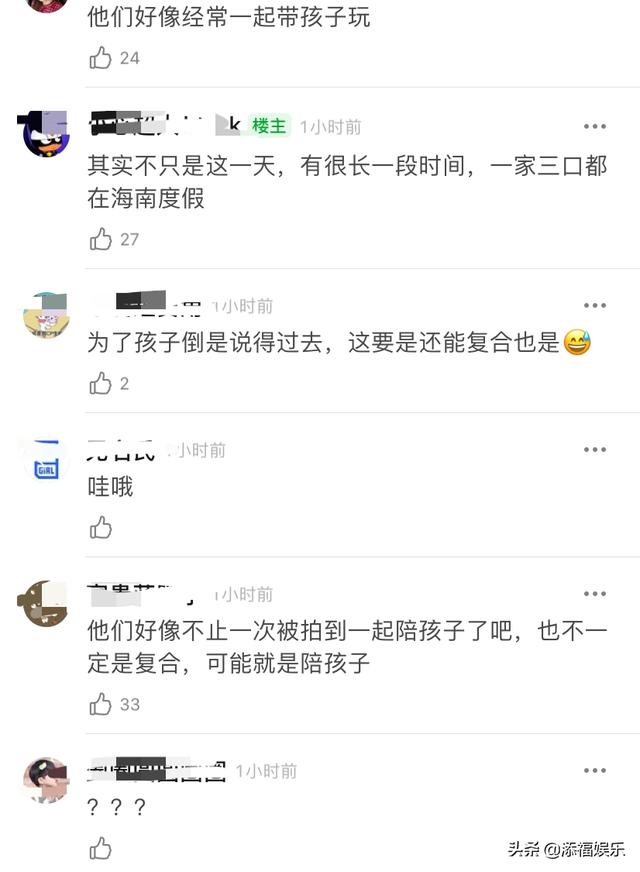Viewport: 640px width, 872px height.
Task: Open avatar of the "？？？" commenter
Action: pos(45,780)
